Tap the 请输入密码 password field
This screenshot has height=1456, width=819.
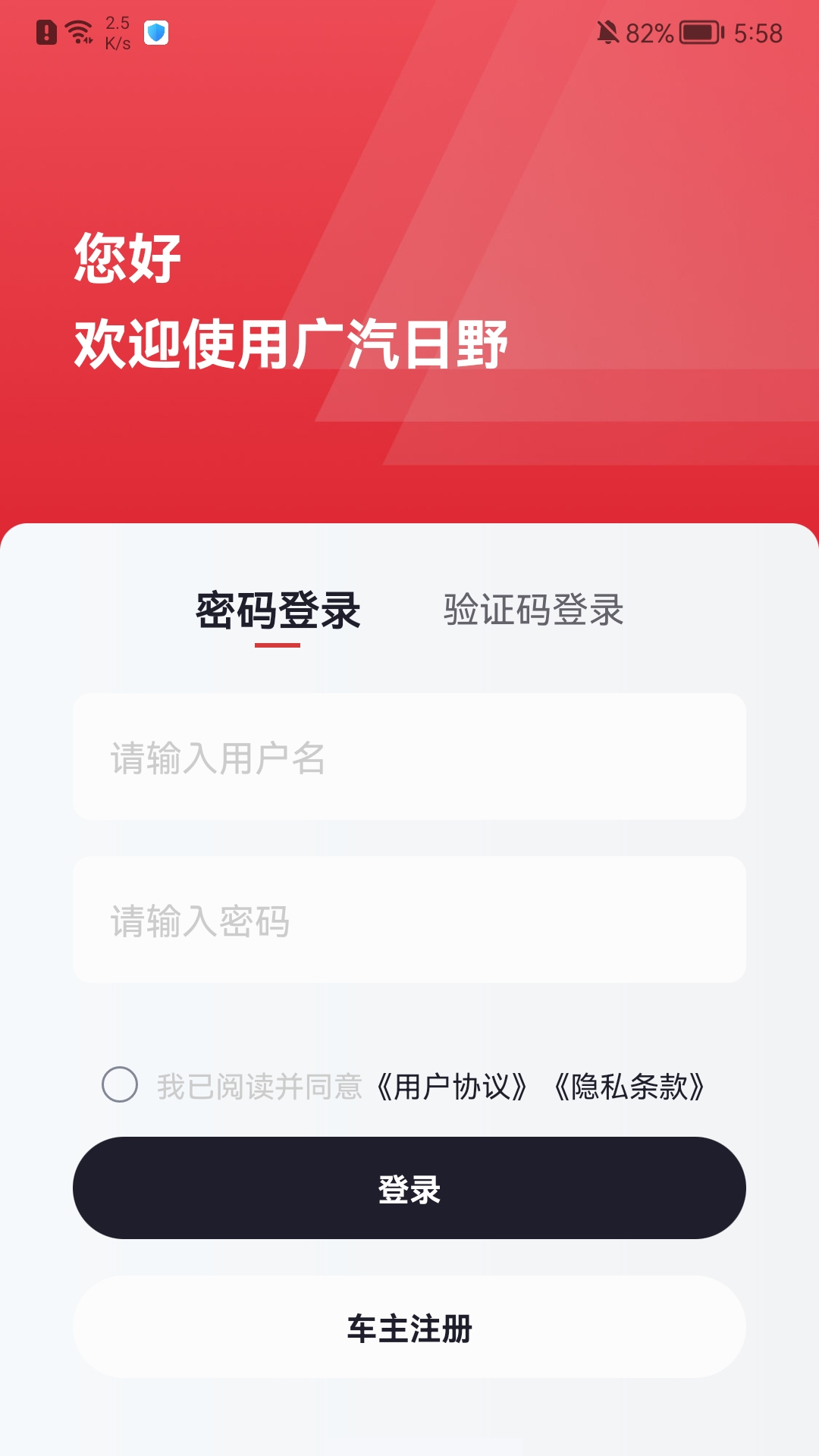point(409,920)
